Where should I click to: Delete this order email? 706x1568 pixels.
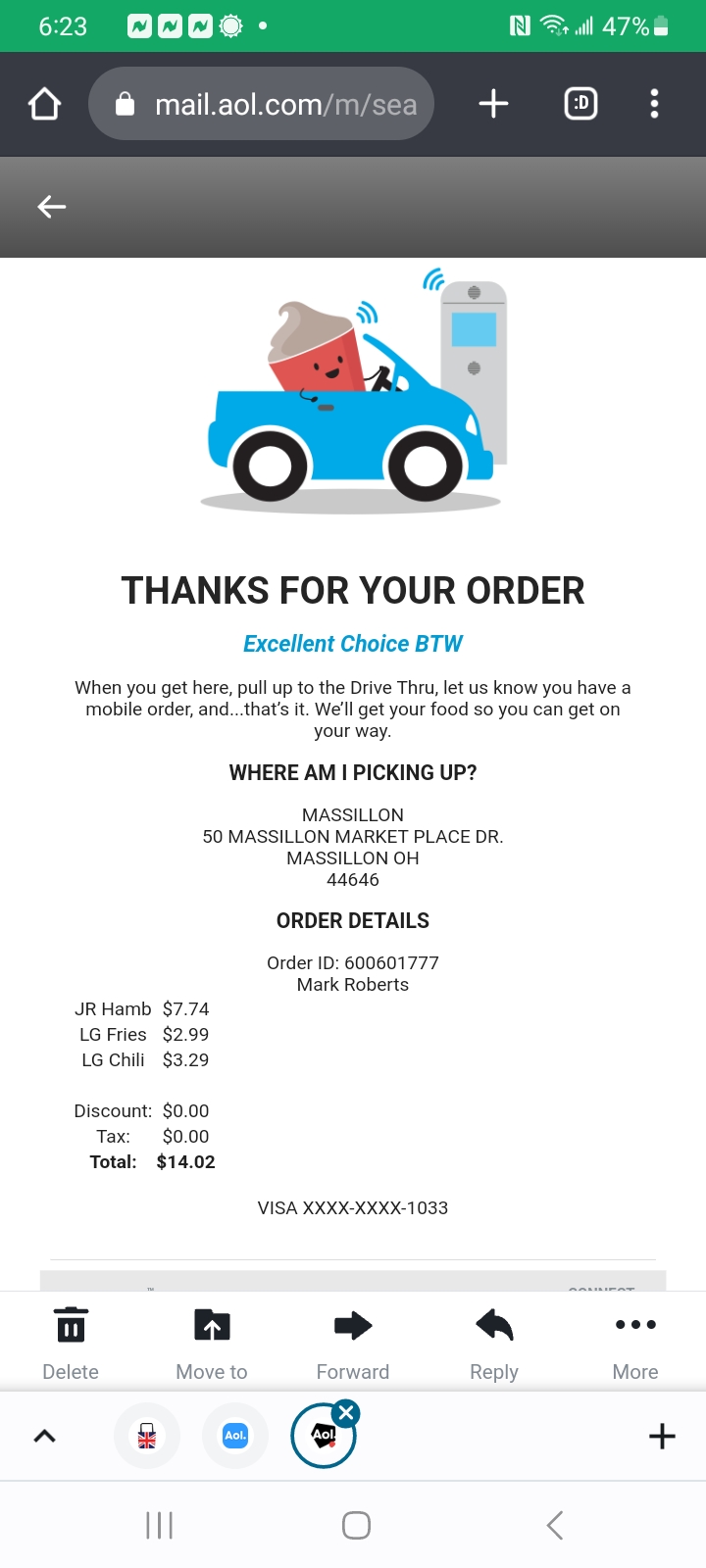pos(71,1343)
